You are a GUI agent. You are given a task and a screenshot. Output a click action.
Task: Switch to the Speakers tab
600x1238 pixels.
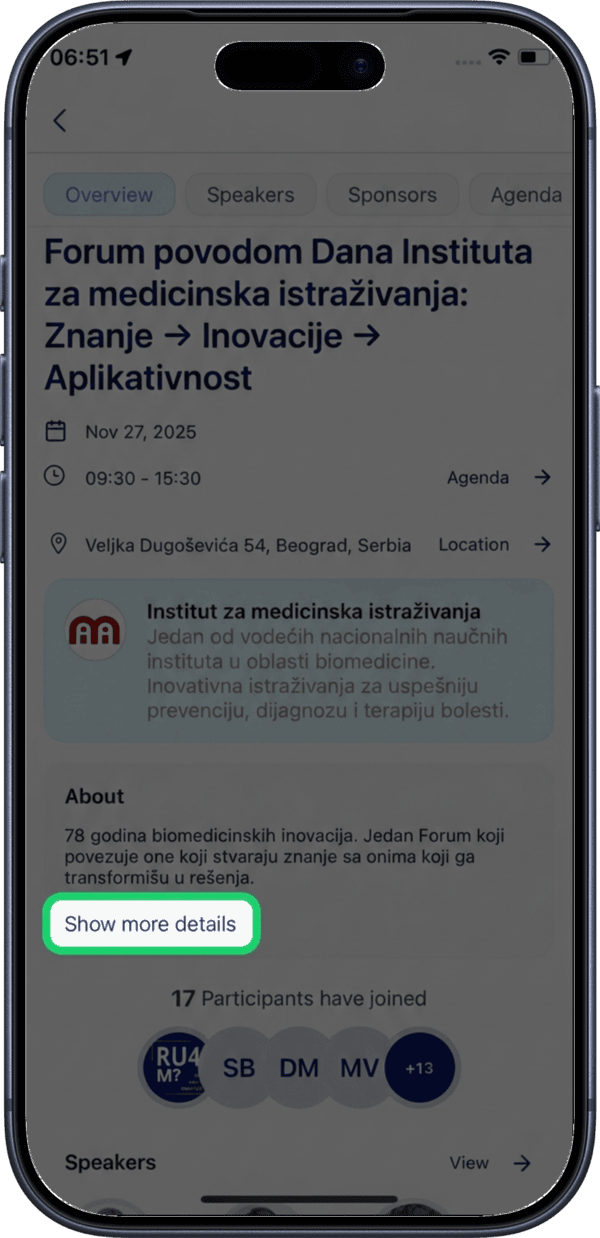click(x=250, y=195)
